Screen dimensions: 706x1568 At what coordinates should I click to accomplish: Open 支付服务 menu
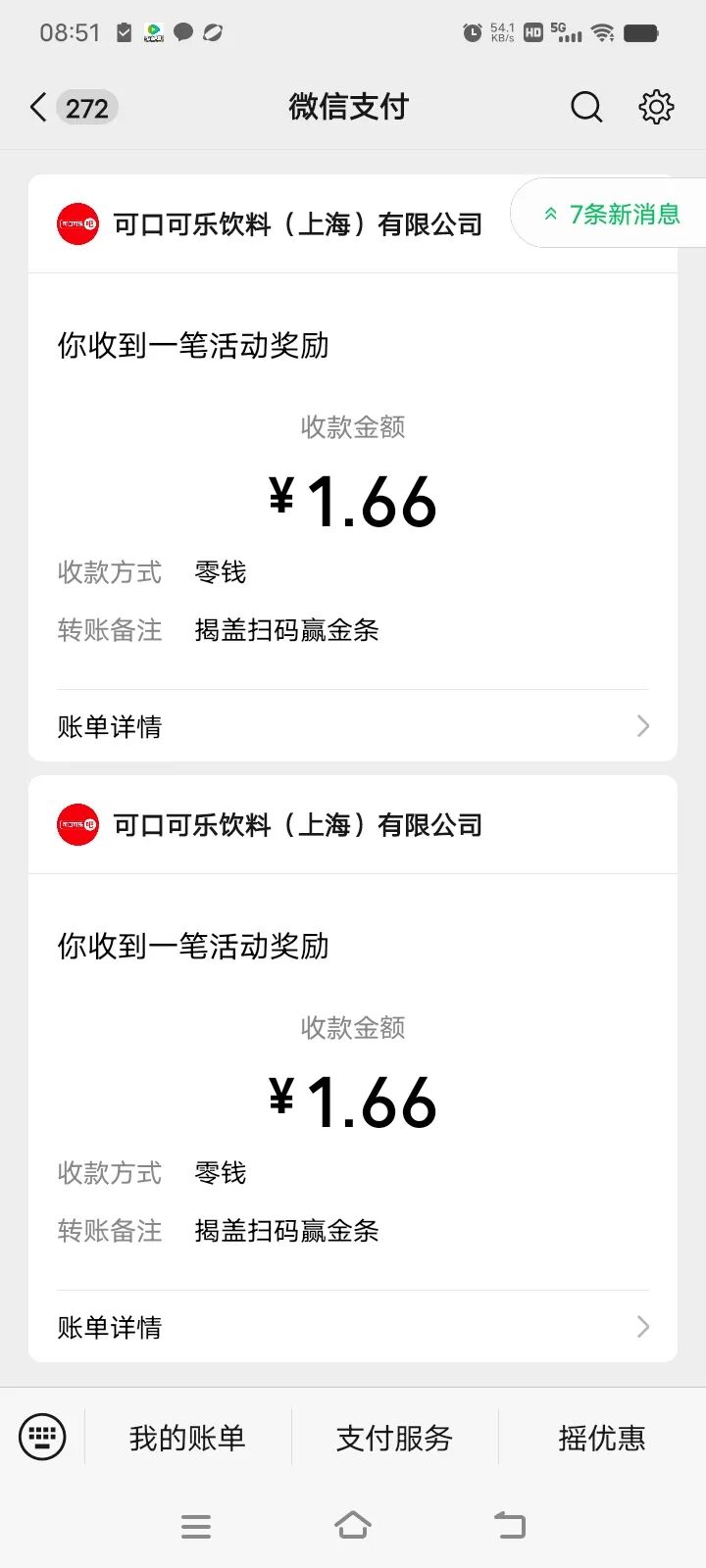pyautogui.click(x=394, y=1438)
